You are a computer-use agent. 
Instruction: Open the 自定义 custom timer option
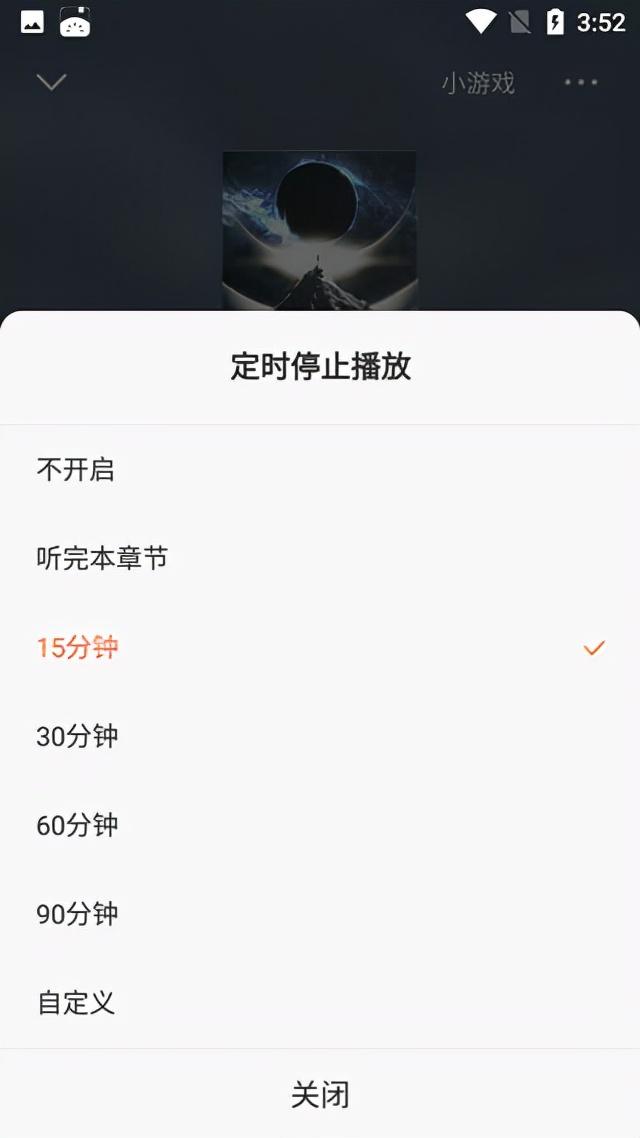coord(76,1003)
